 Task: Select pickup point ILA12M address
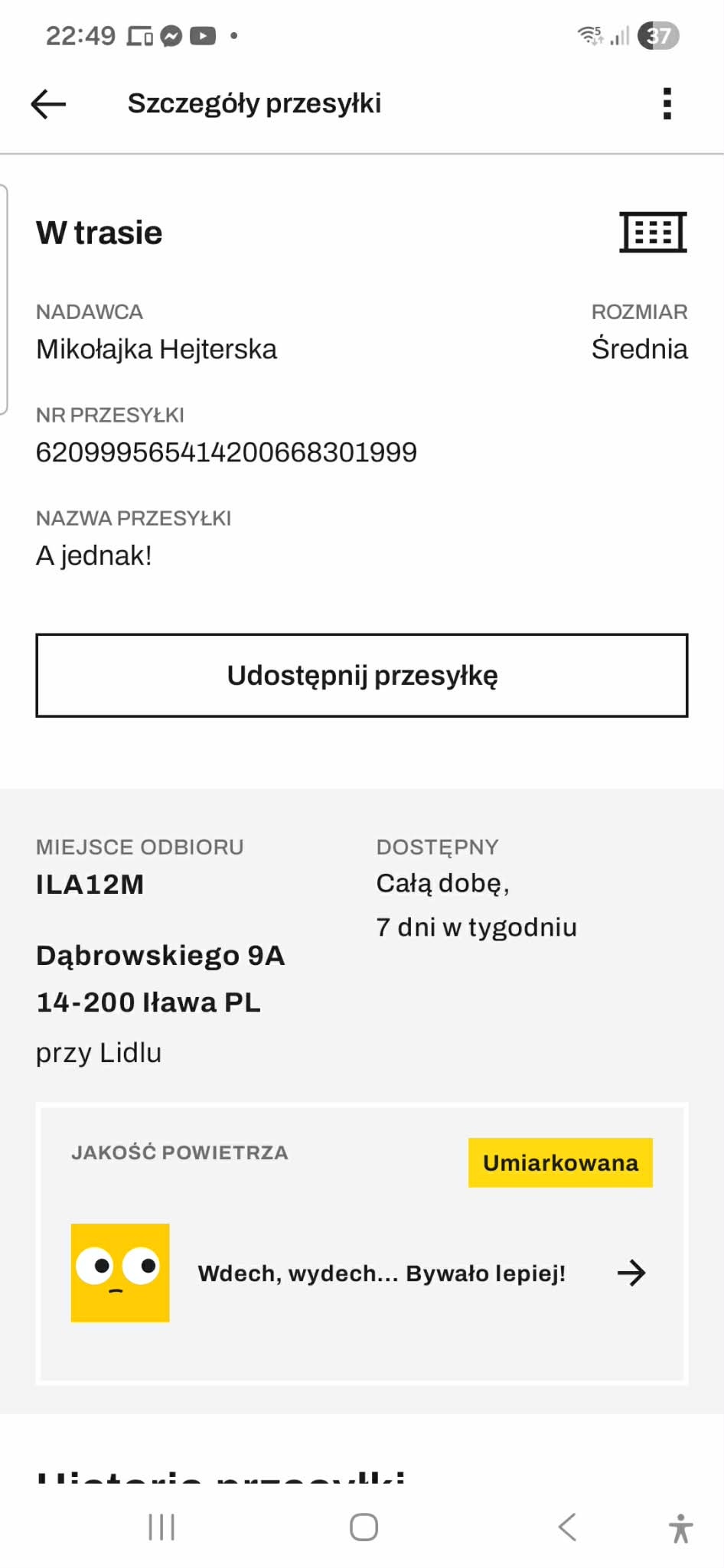click(x=161, y=956)
